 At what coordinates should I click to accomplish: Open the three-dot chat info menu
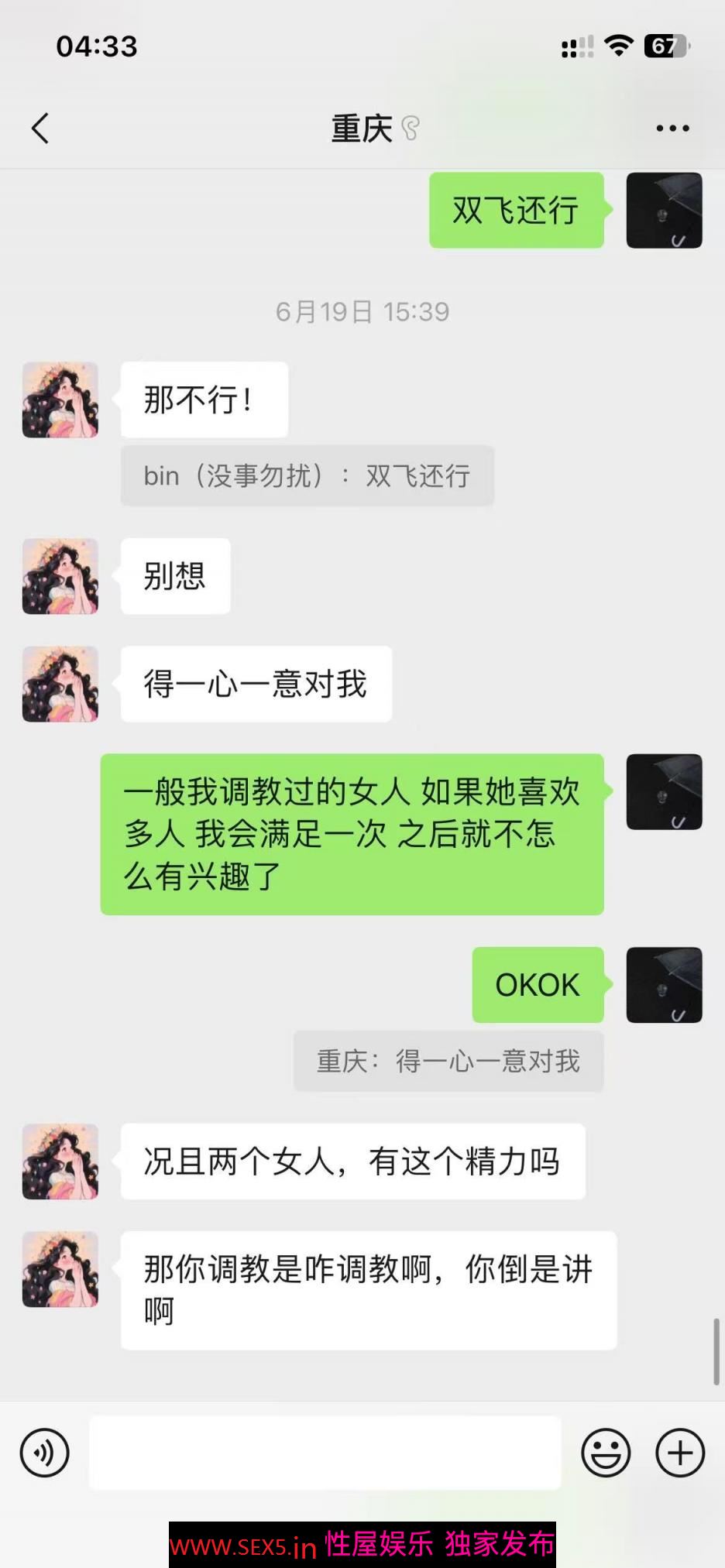672,129
